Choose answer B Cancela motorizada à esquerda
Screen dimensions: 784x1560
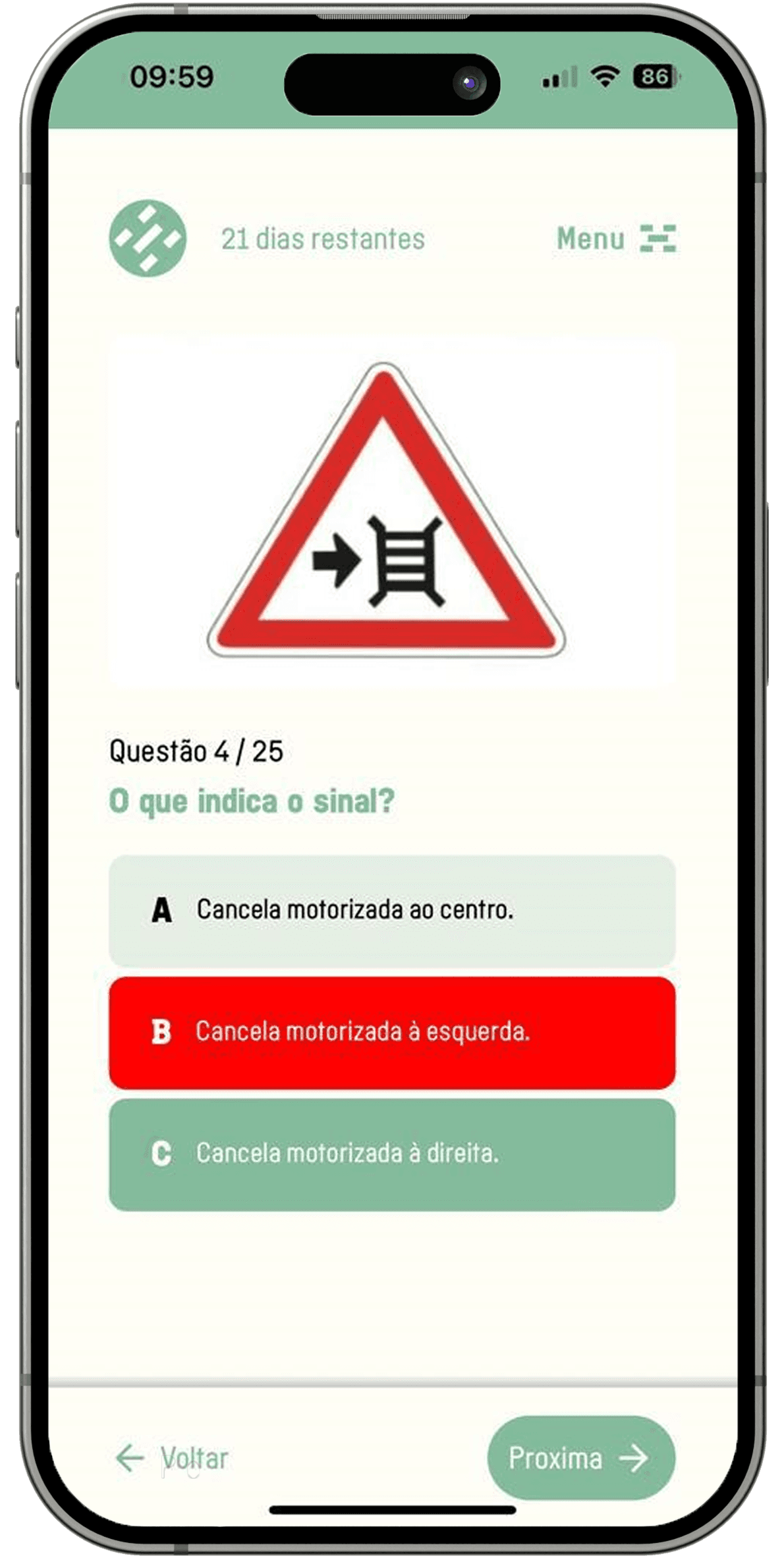392,1033
